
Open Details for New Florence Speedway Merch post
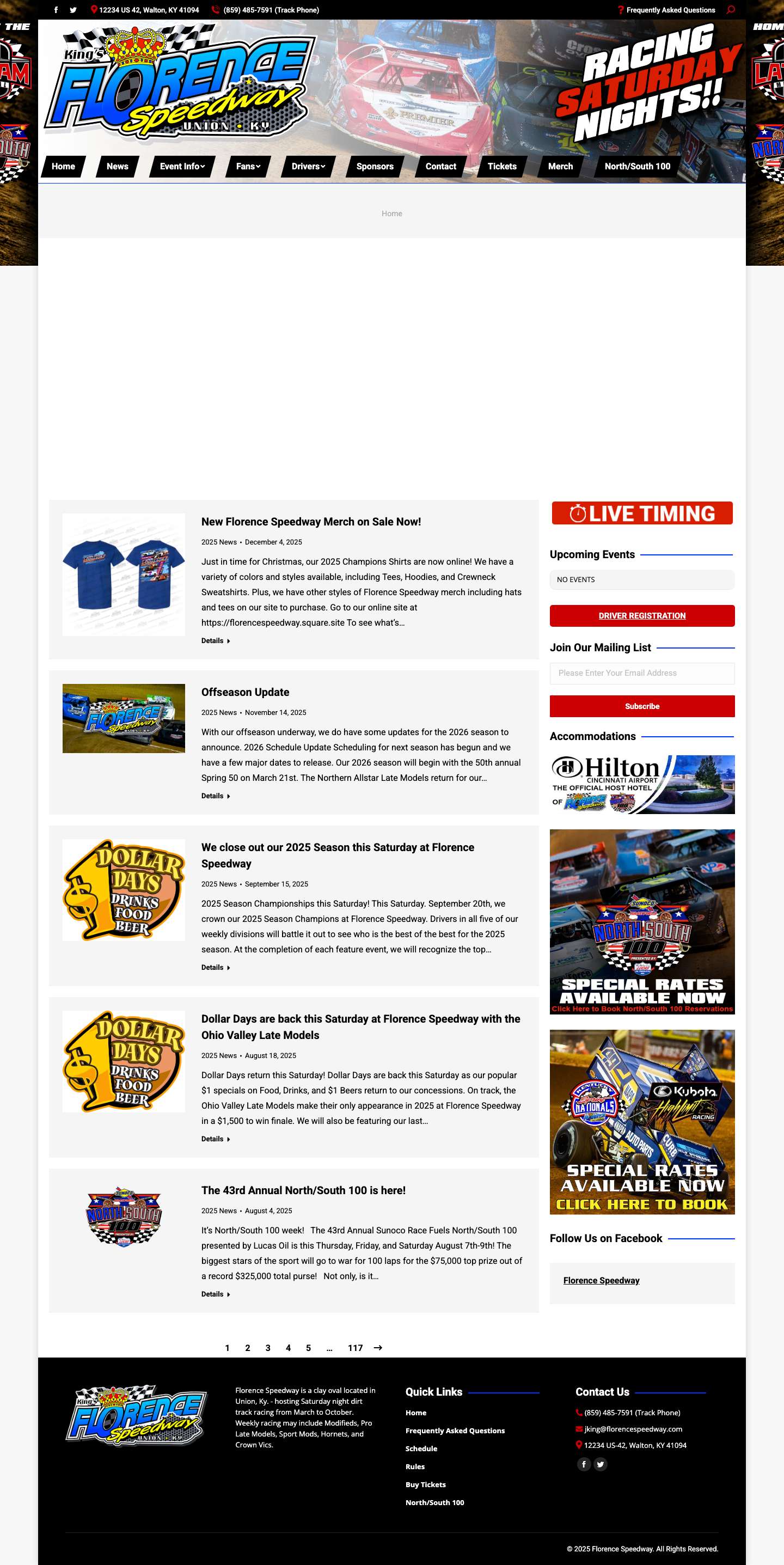click(215, 640)
